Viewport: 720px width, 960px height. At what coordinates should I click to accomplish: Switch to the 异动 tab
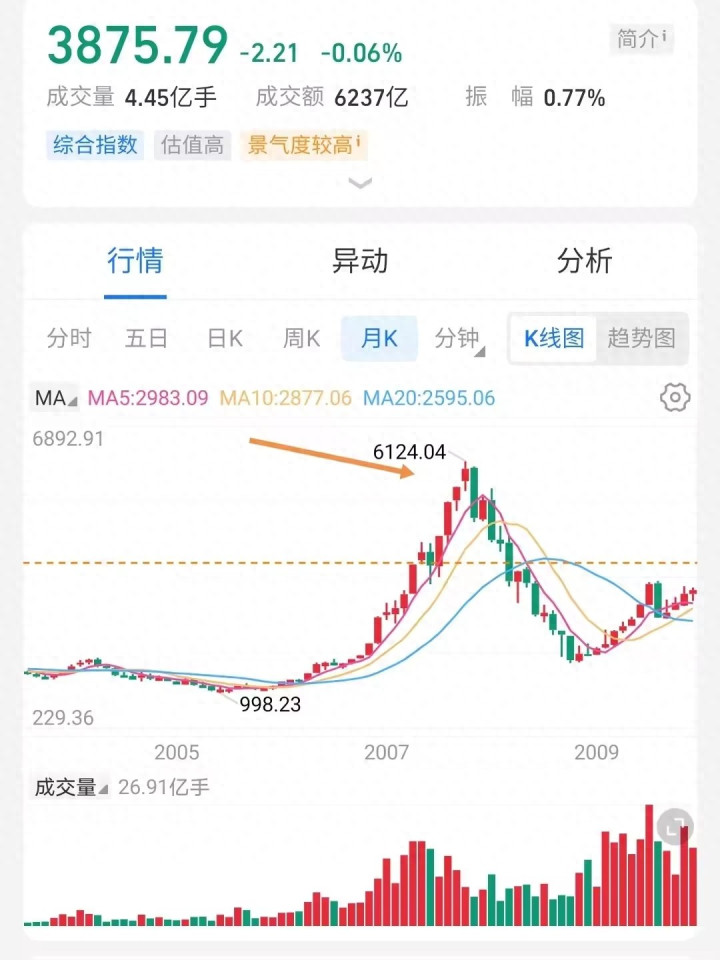click(360, 262)
